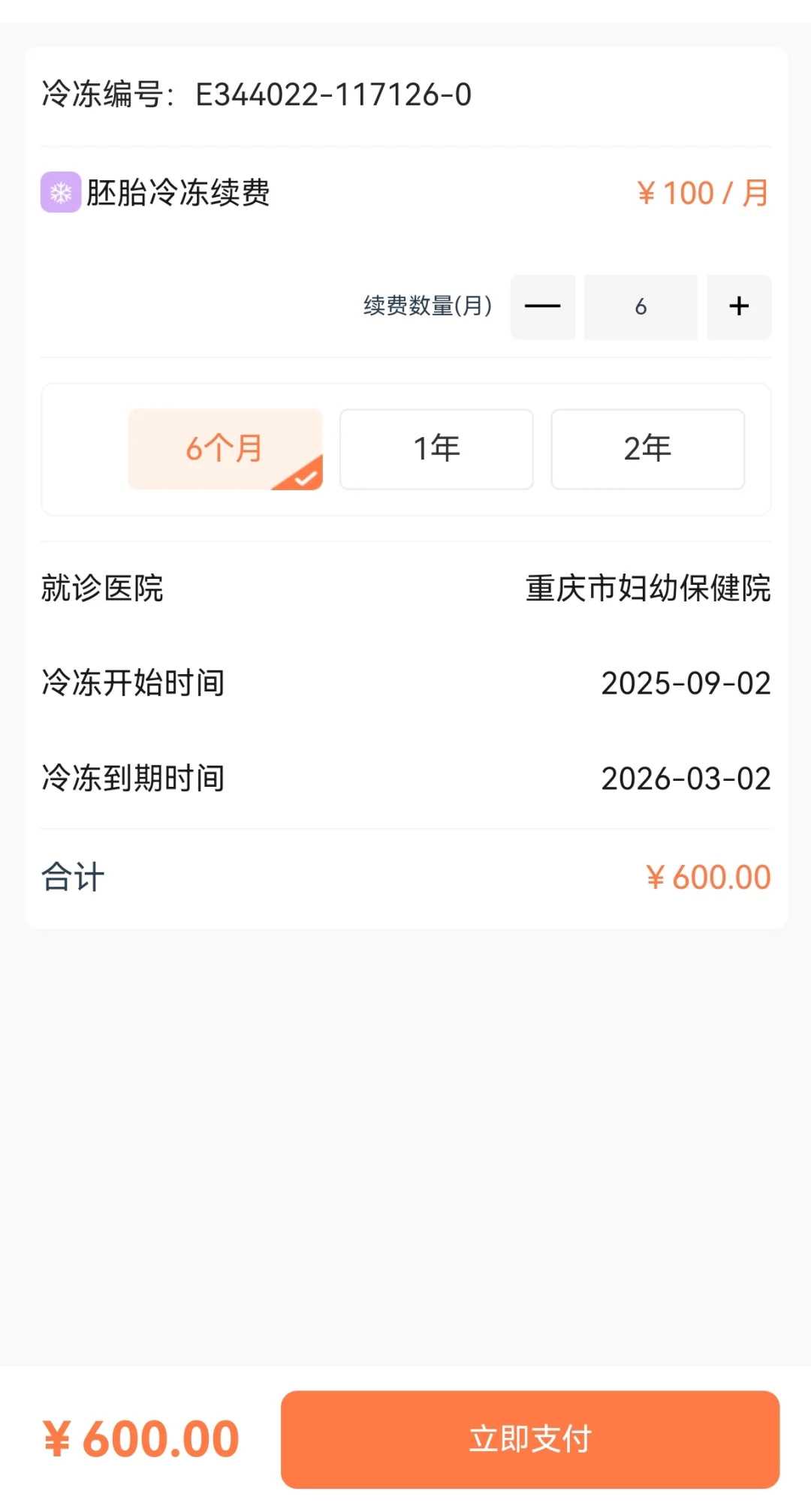Pick the 2年 renewal duration
The width and height of the screenshot is (811, 1512).
(647, 449)
